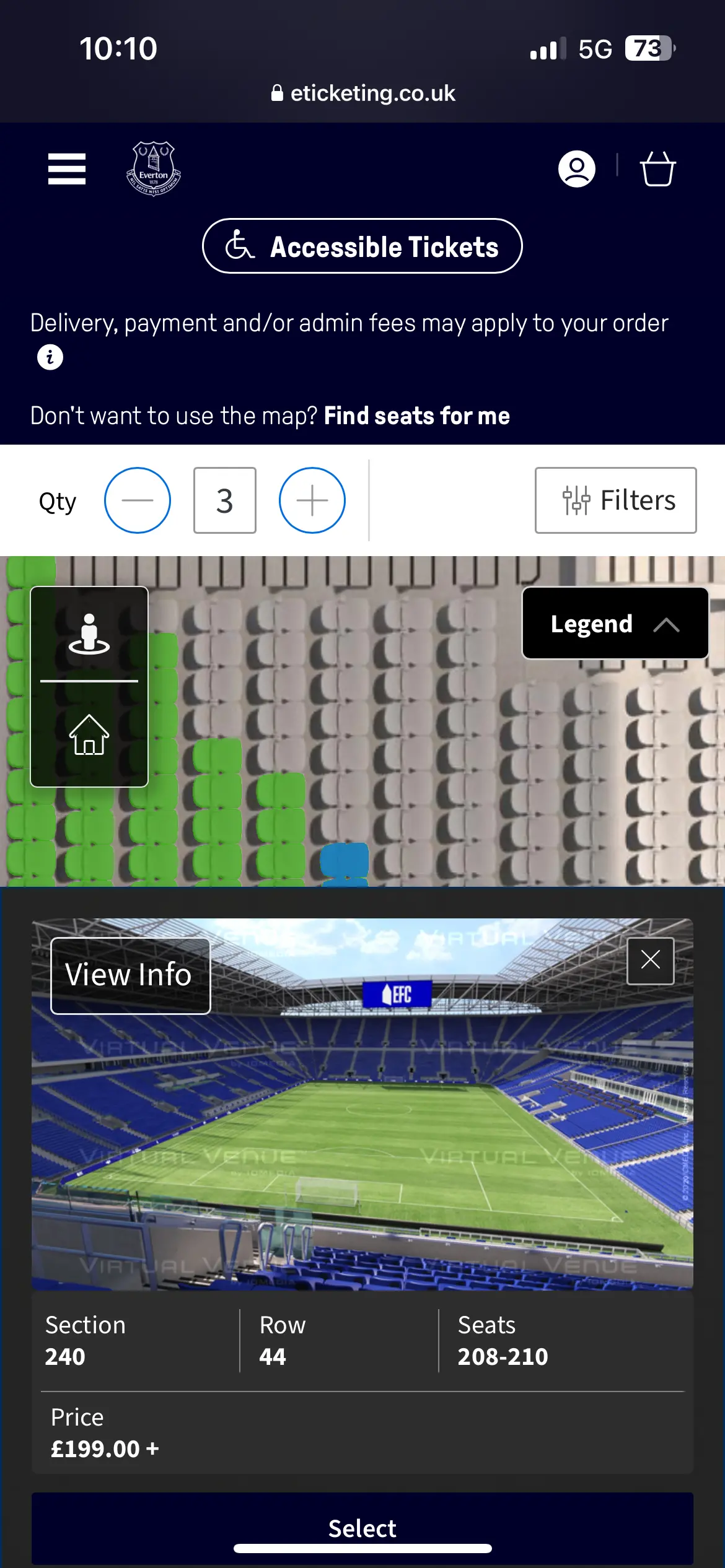725x1568 pixels.
Task: Tap View Info on seat preview
Action: [130, 975]
